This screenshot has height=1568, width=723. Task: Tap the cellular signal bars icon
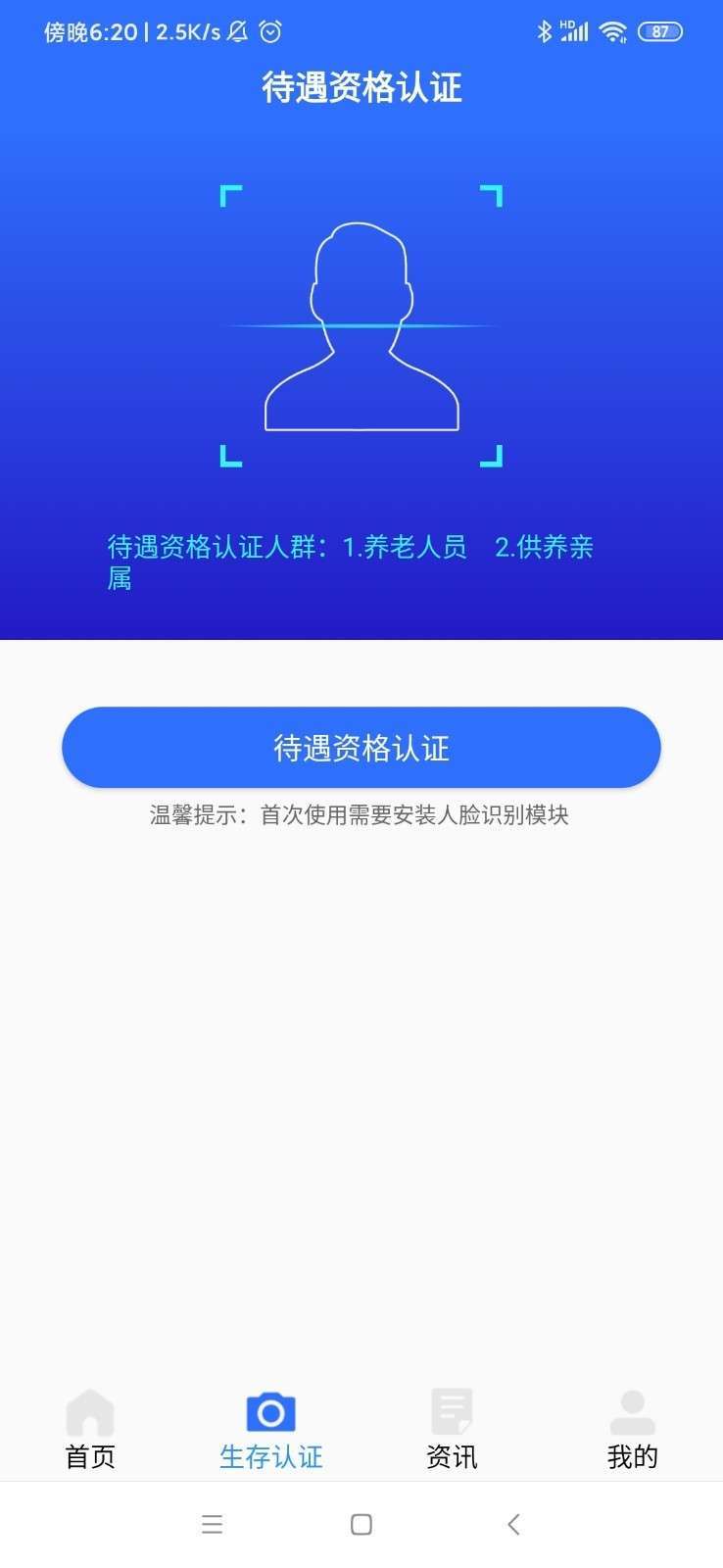pos(576,32)
